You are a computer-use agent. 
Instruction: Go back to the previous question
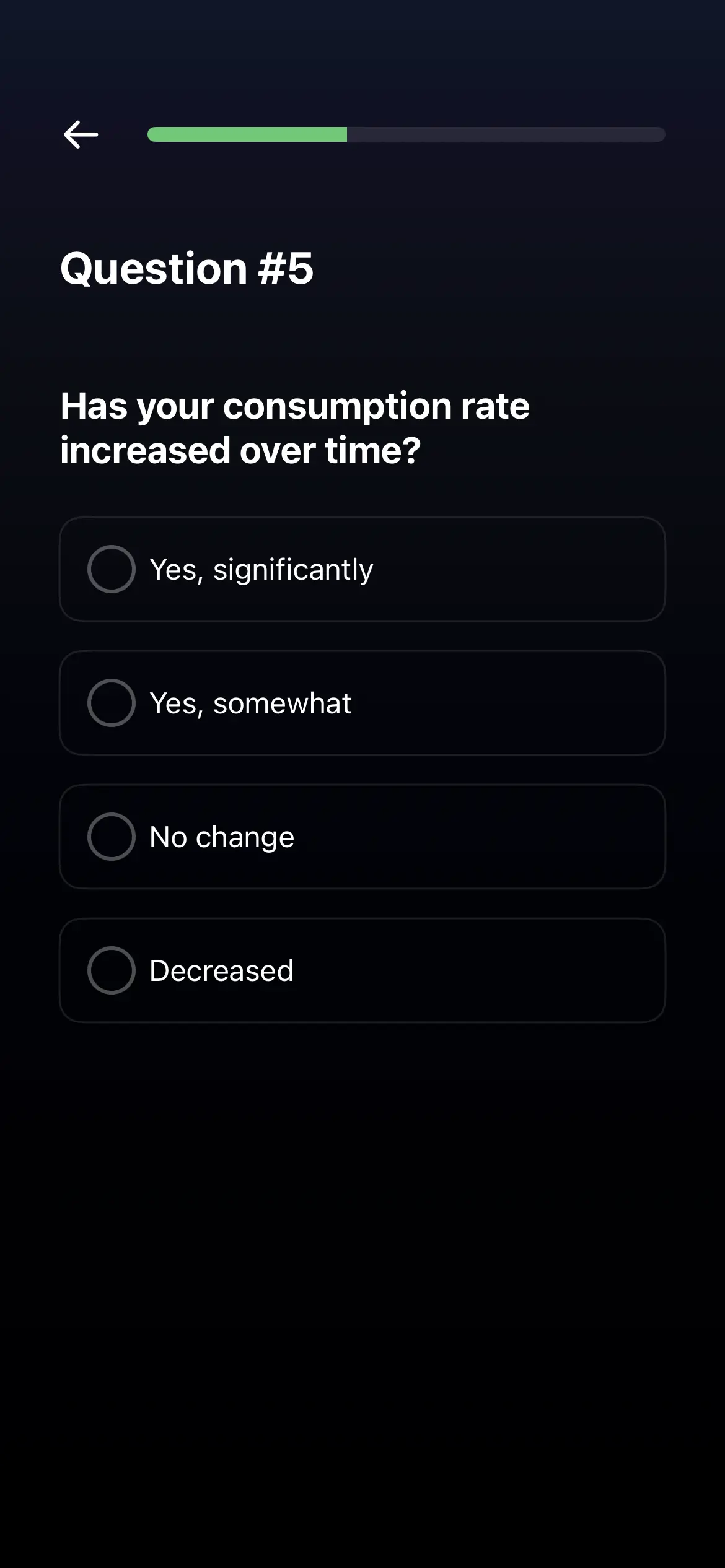point(81,134)
